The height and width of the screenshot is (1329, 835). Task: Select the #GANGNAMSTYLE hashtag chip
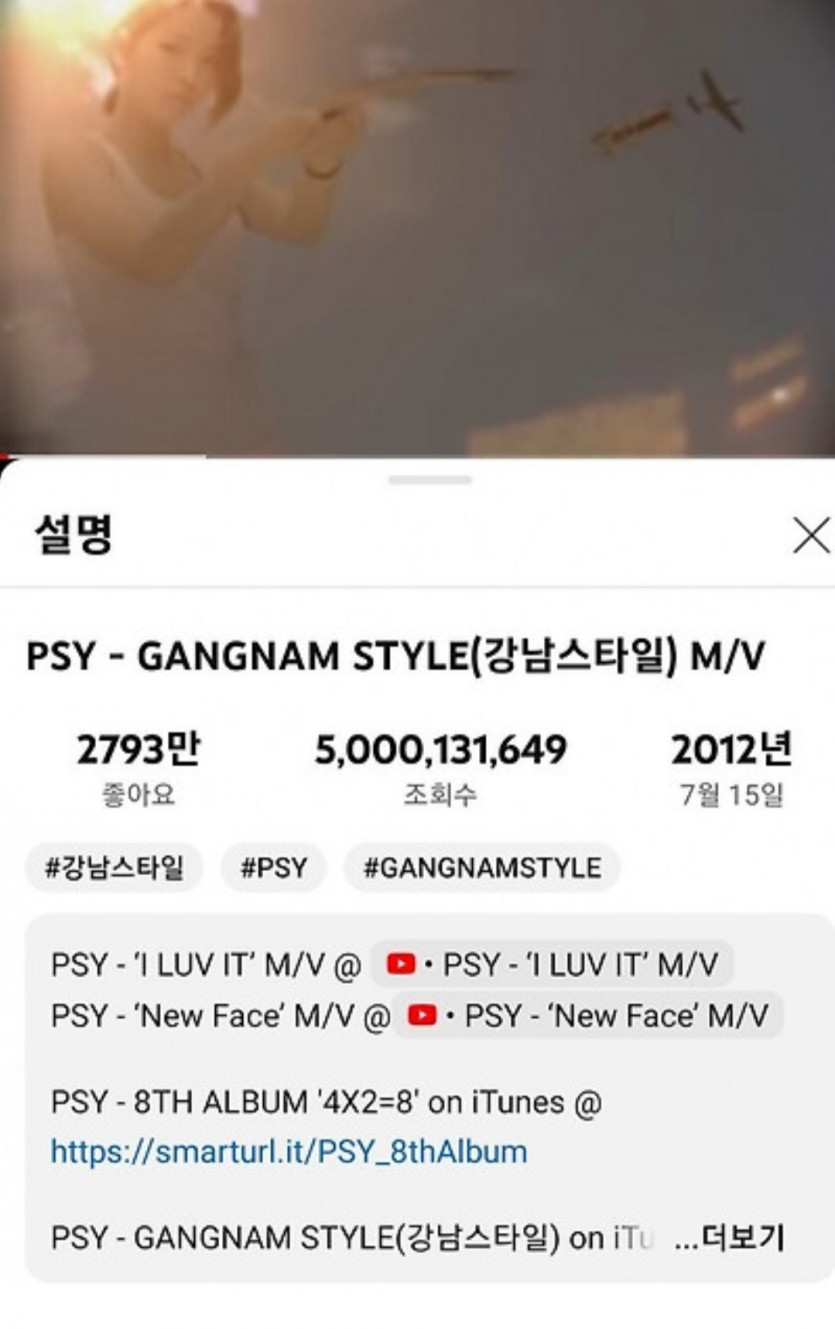(482, 867)
